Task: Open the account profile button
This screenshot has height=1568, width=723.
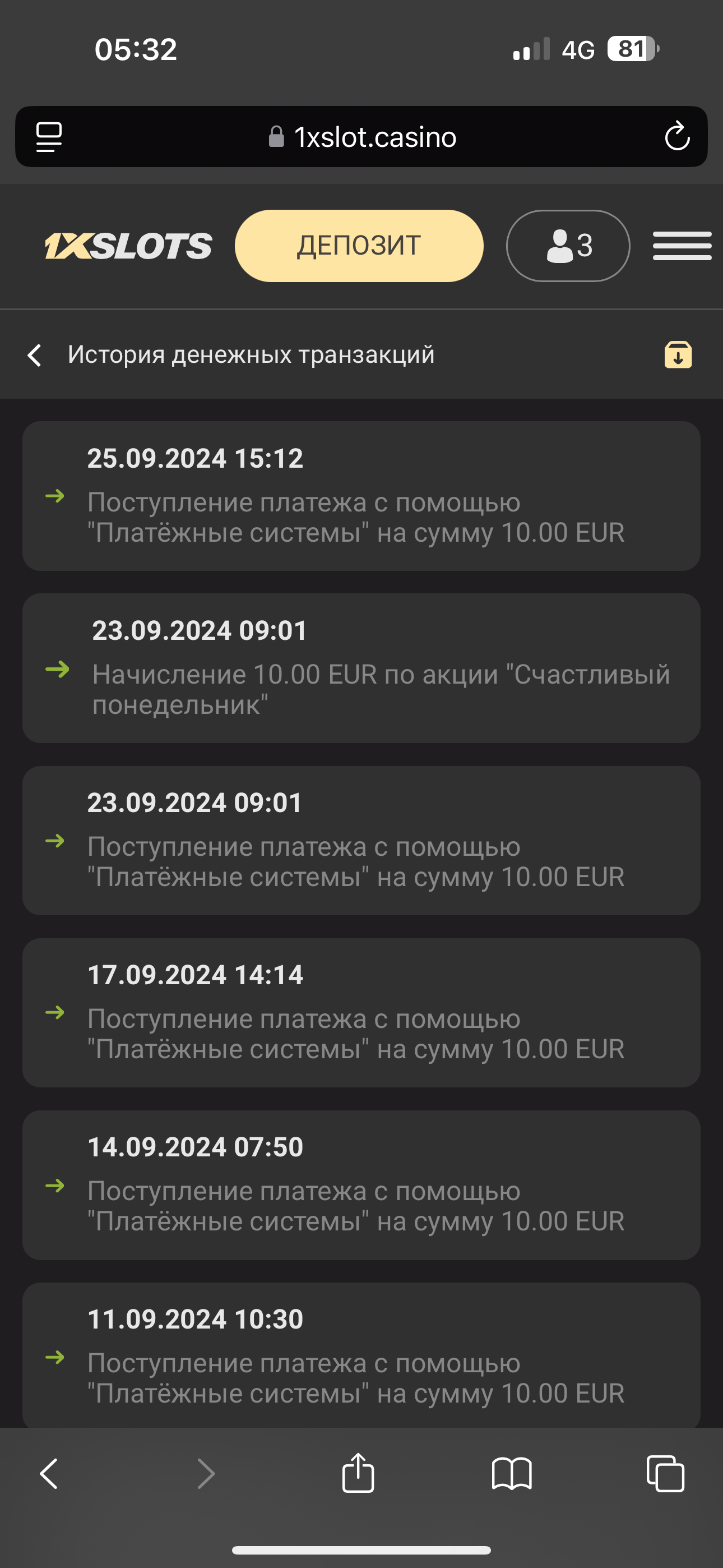Action: tap(567, 245)
